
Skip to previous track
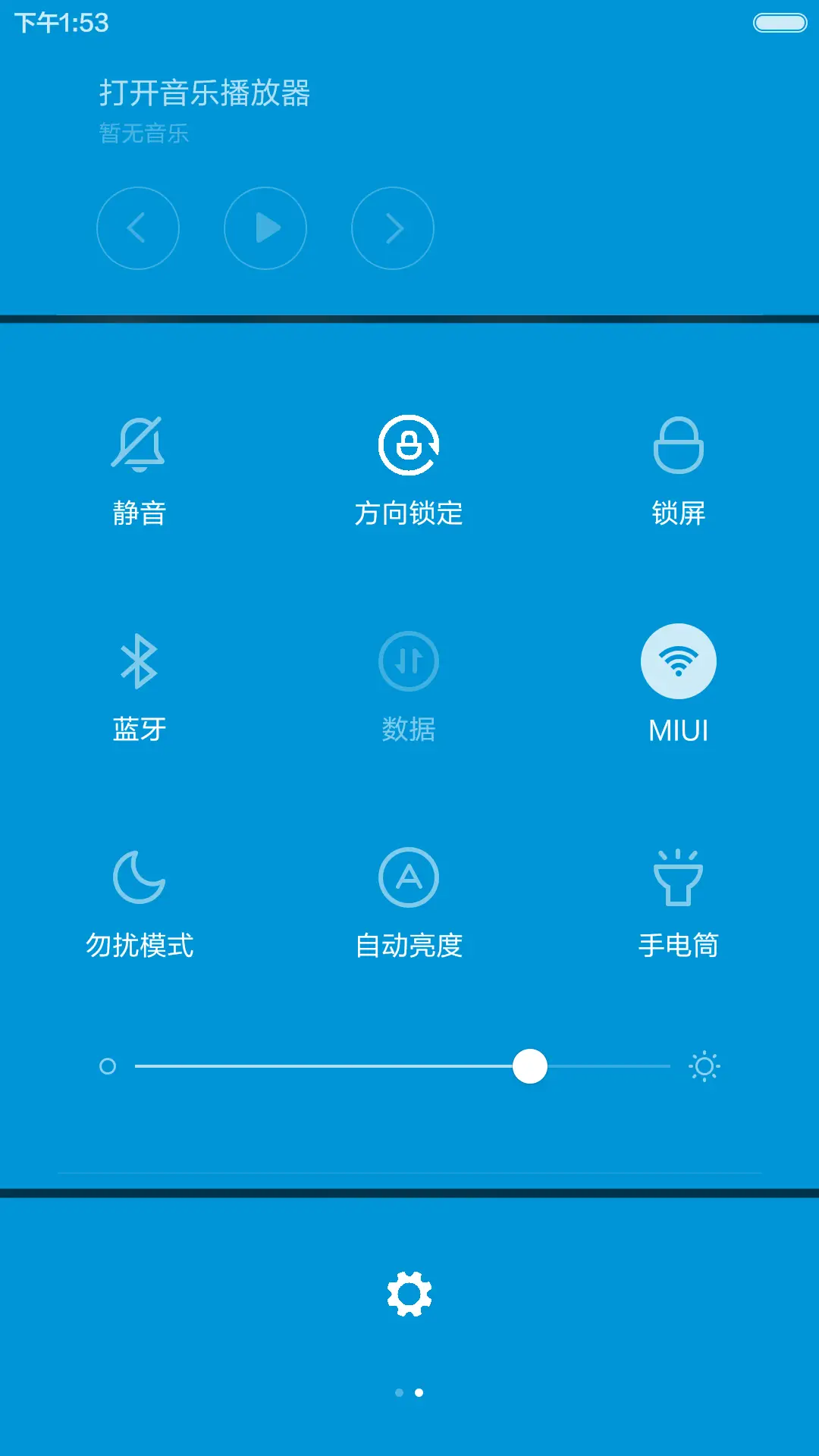[138, 228]
